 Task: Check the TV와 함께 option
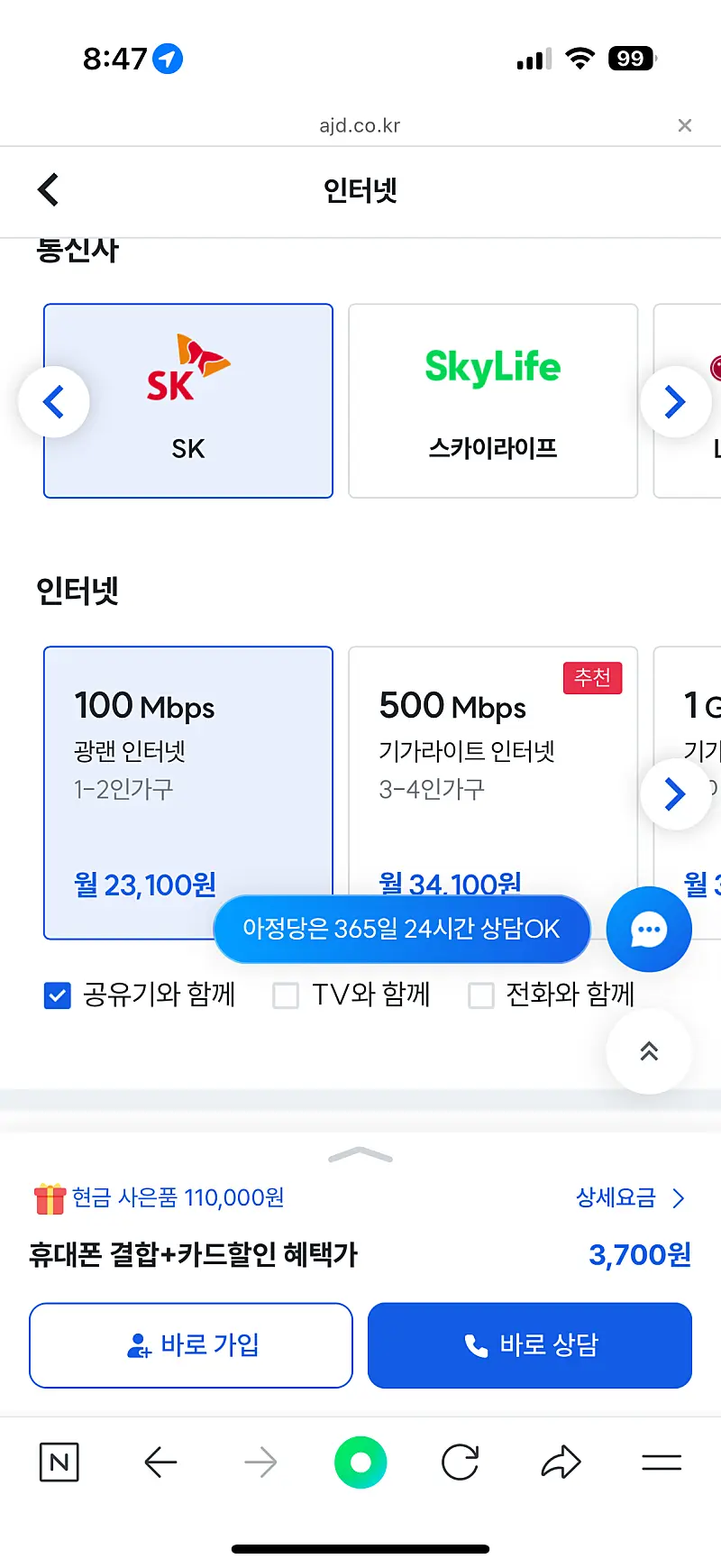[286, 995]
